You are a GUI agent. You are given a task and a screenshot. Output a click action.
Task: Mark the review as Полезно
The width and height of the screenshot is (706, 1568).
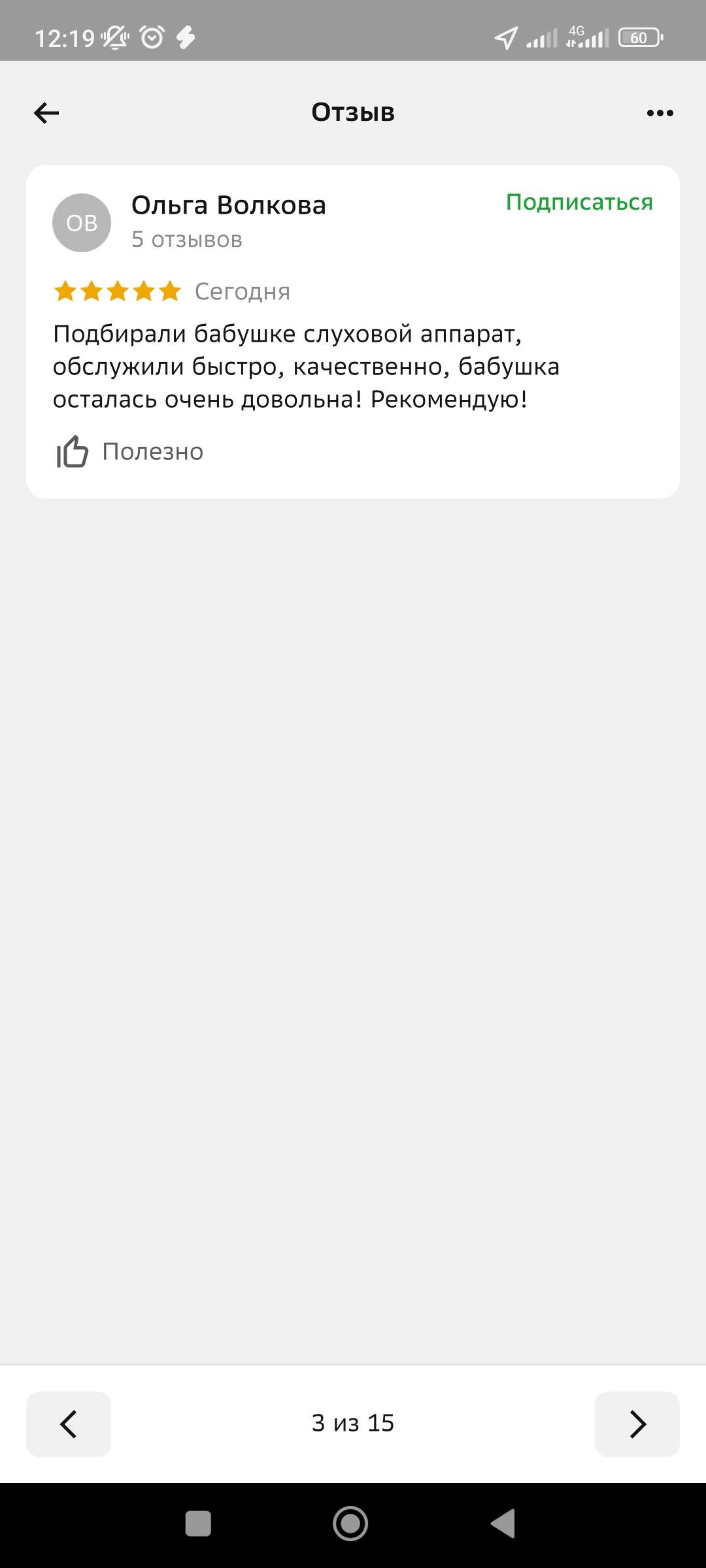click(x=130, y=451)
